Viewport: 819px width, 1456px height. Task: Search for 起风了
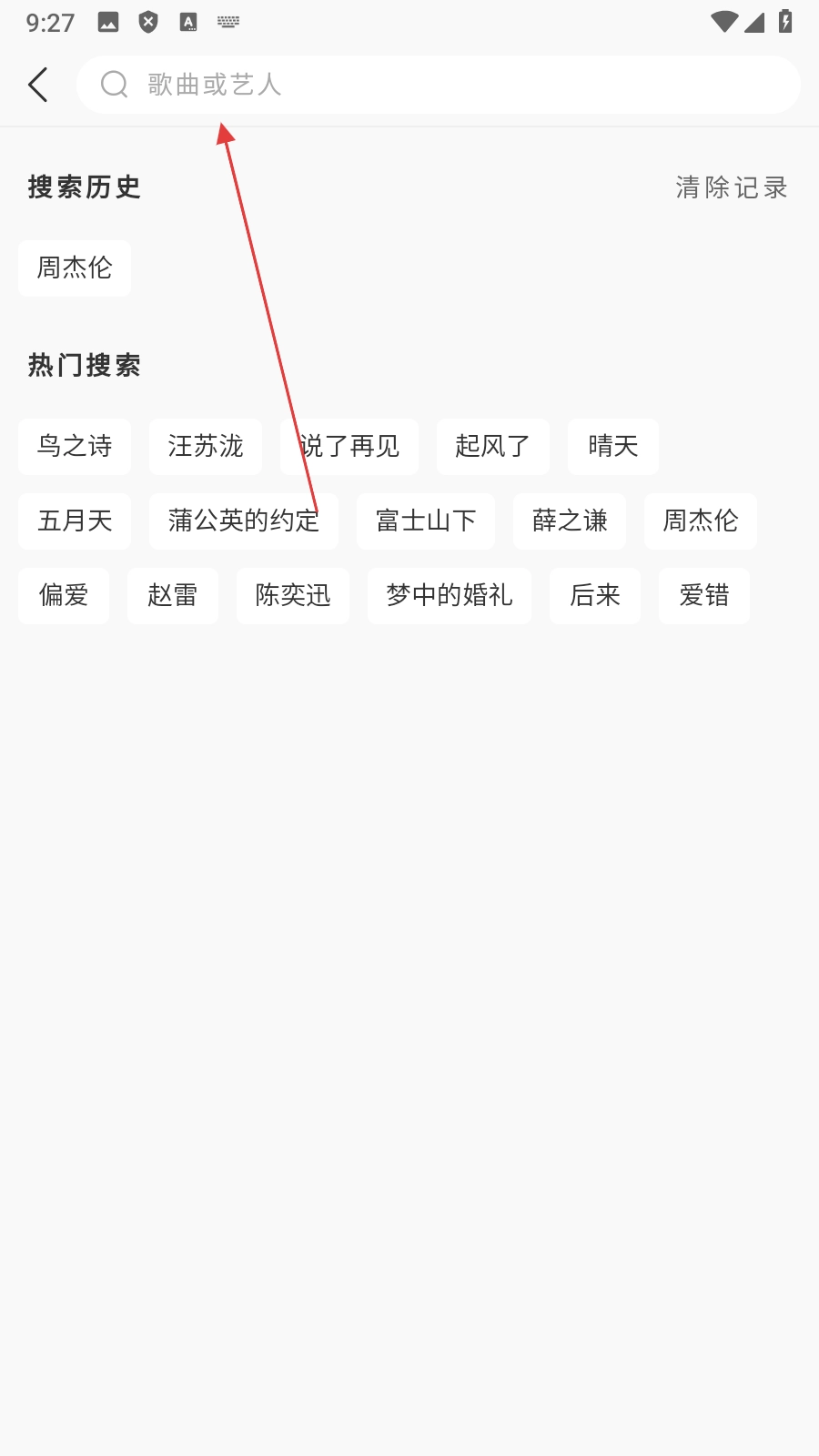coord(492,447)
